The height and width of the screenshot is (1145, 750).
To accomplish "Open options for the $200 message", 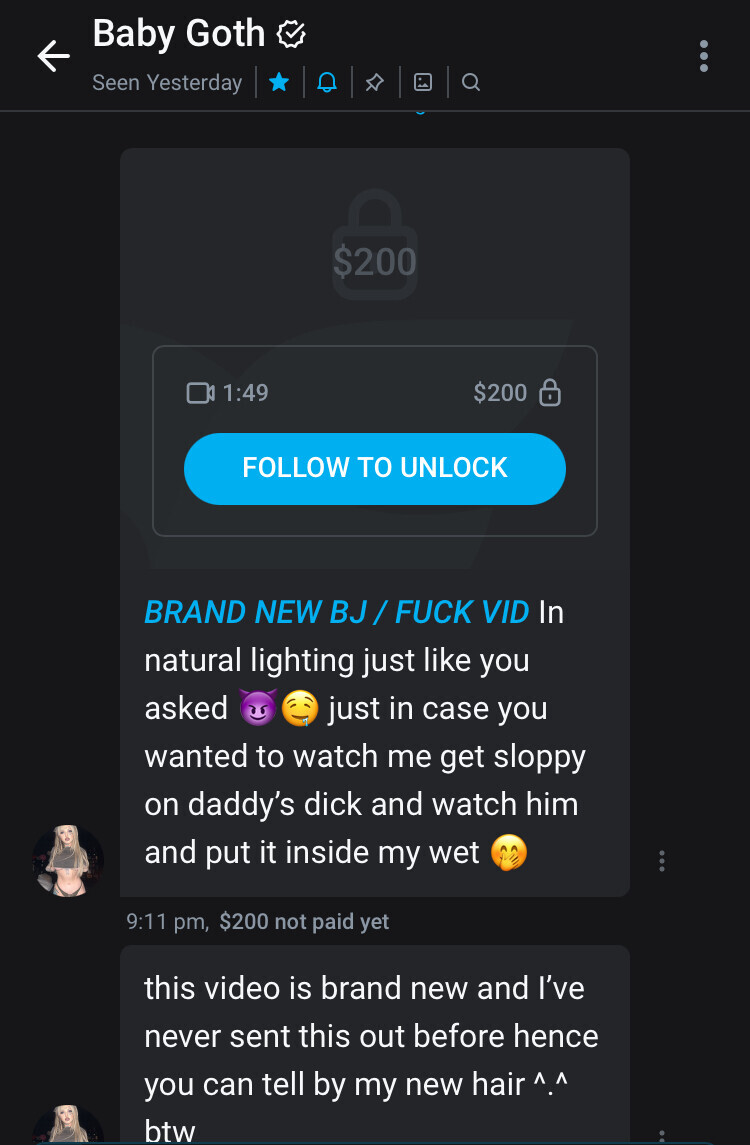I will 661,861.
